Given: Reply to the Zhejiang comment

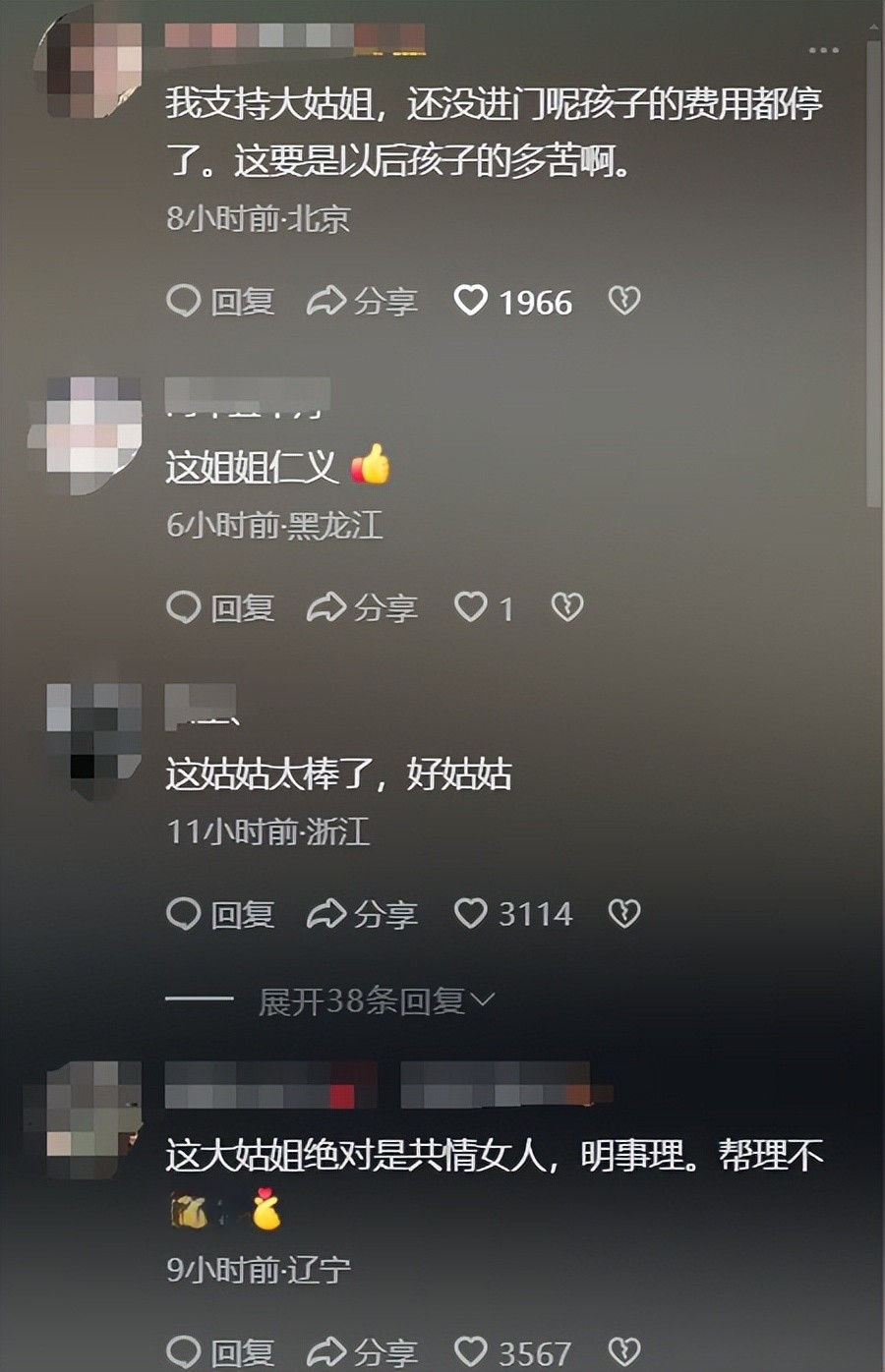Looking at the screenshot, I should (220, 914).
